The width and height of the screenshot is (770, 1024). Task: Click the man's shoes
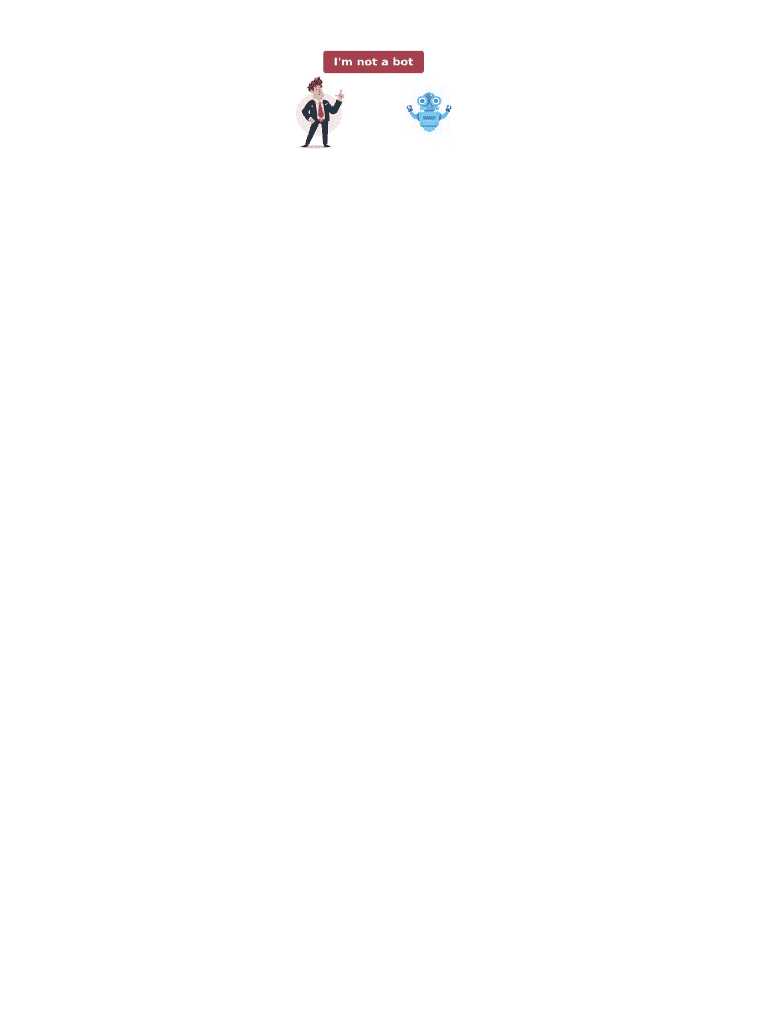(315, 145)
